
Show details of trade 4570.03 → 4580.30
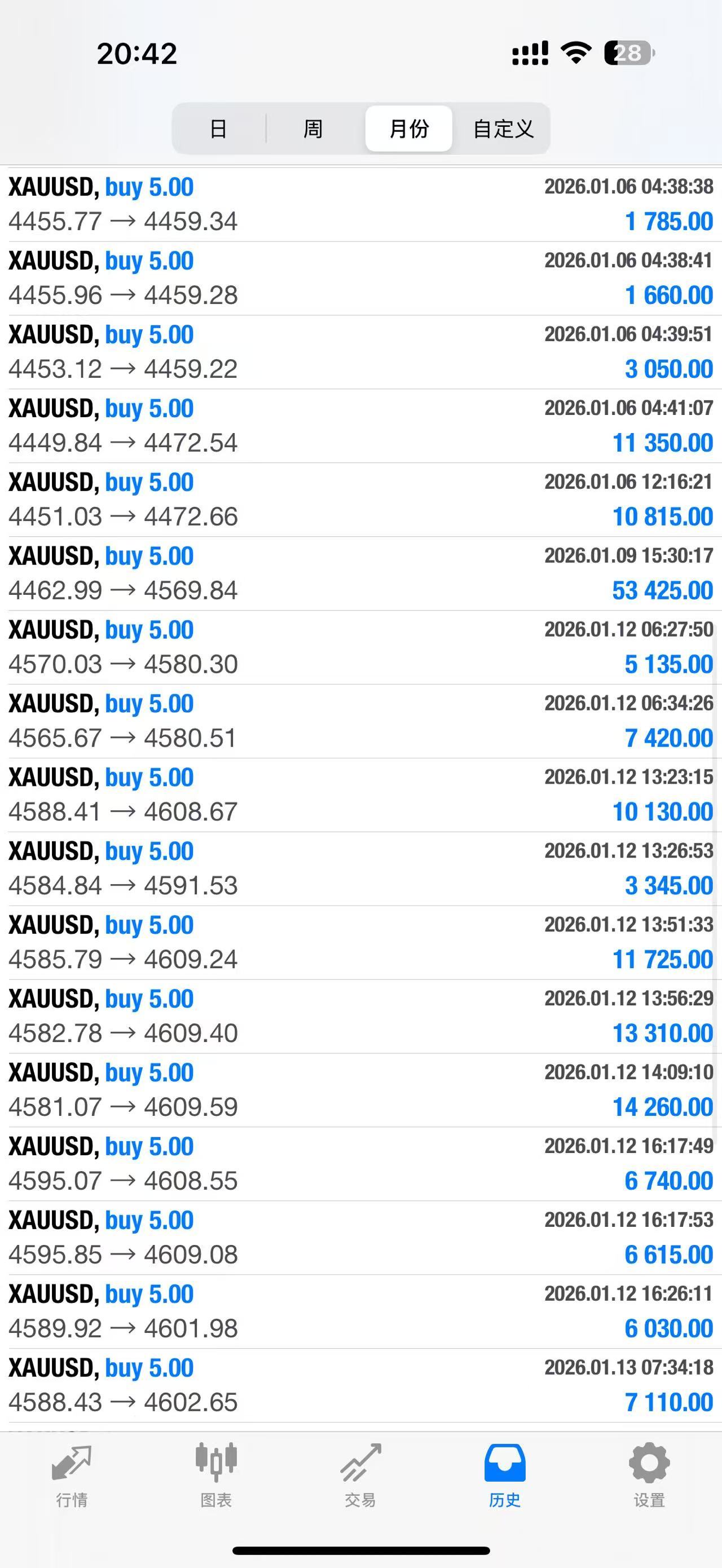coord(361,647)
